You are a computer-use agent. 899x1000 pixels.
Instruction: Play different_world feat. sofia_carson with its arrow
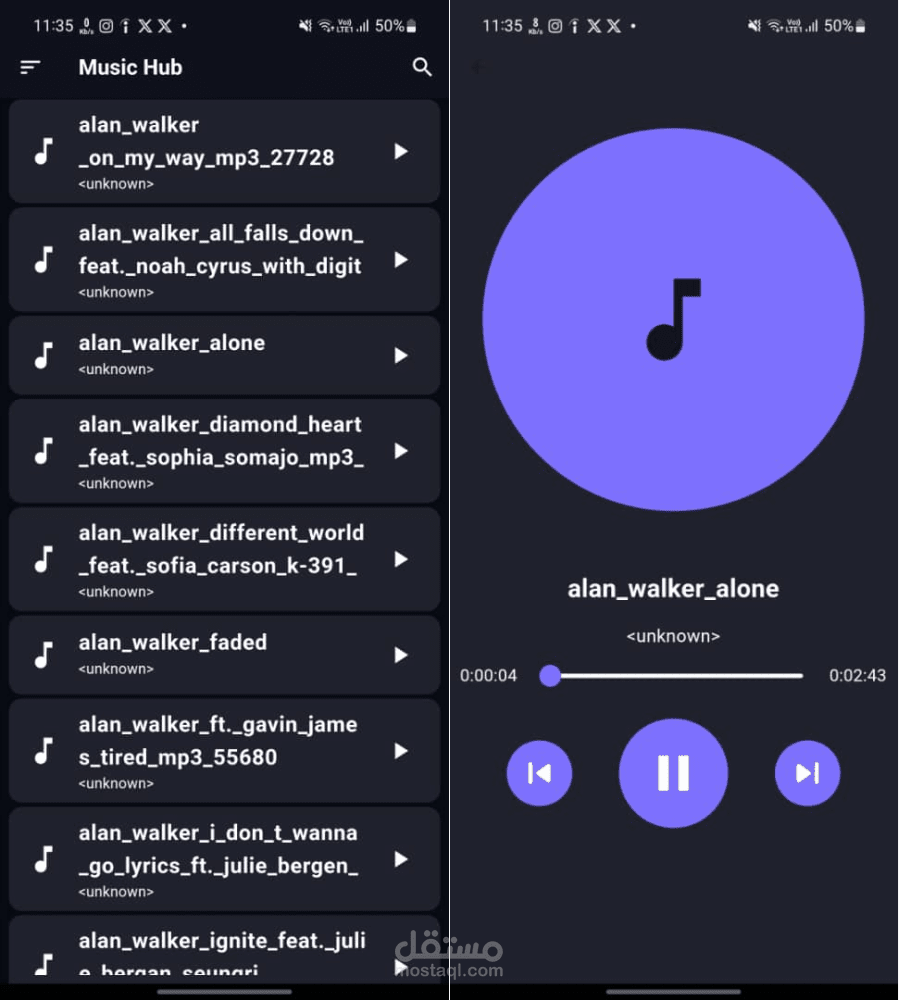pyautogui.click(x=401, y=559)
